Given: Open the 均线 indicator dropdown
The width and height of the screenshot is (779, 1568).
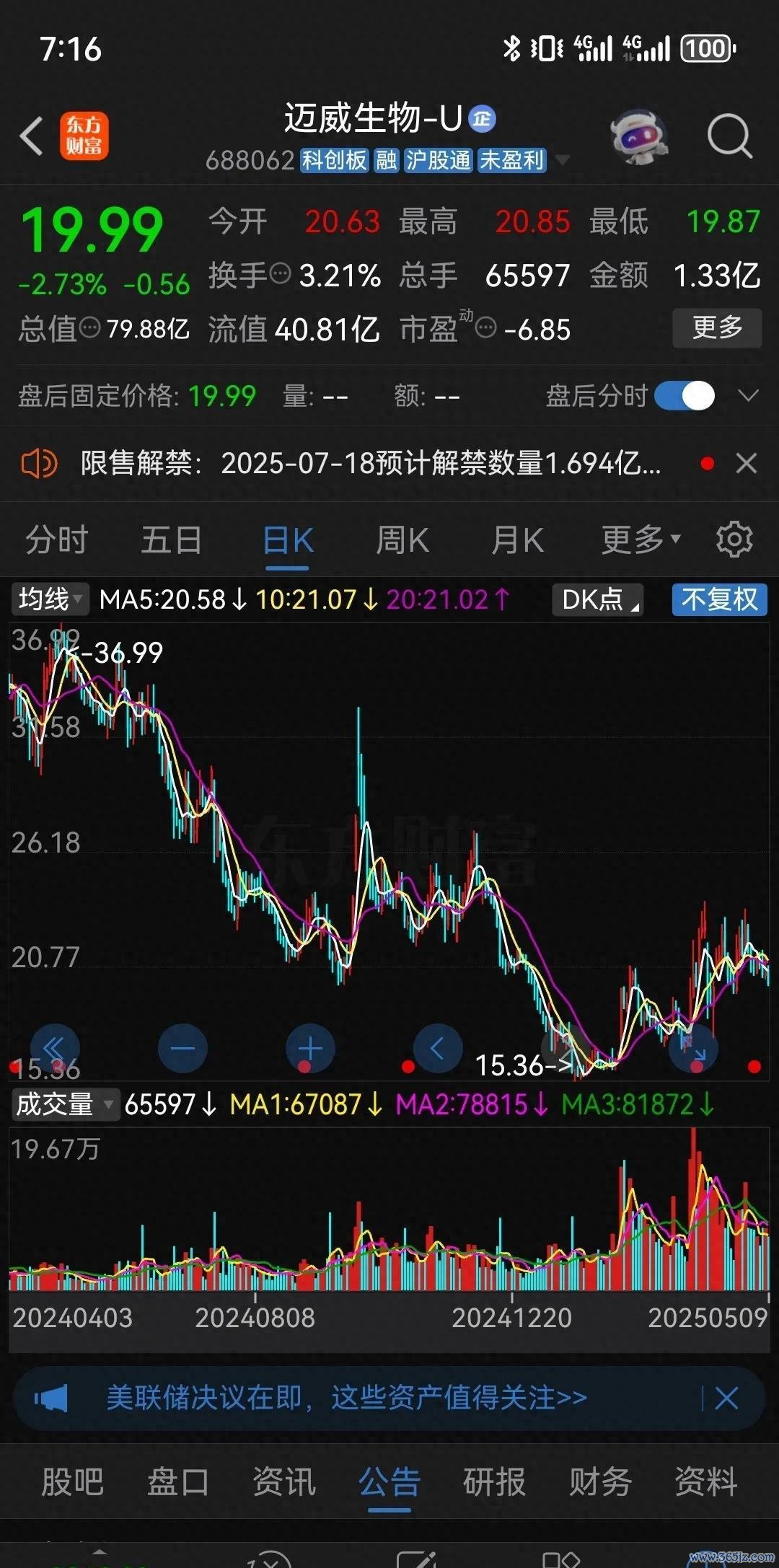Looking at the screenshot, I should [x=50, y=599].
